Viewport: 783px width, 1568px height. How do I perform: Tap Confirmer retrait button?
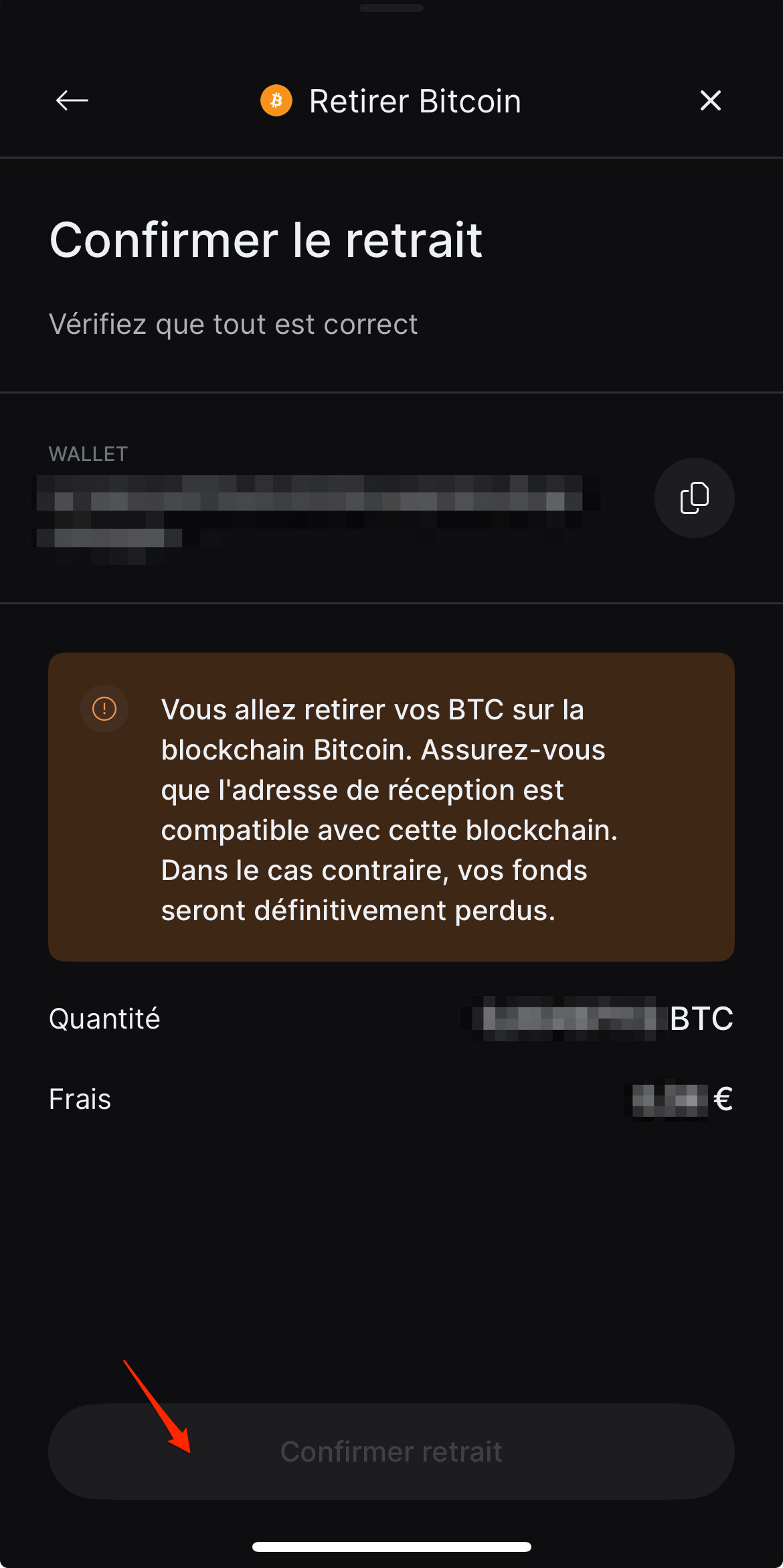coord(391,1451)
